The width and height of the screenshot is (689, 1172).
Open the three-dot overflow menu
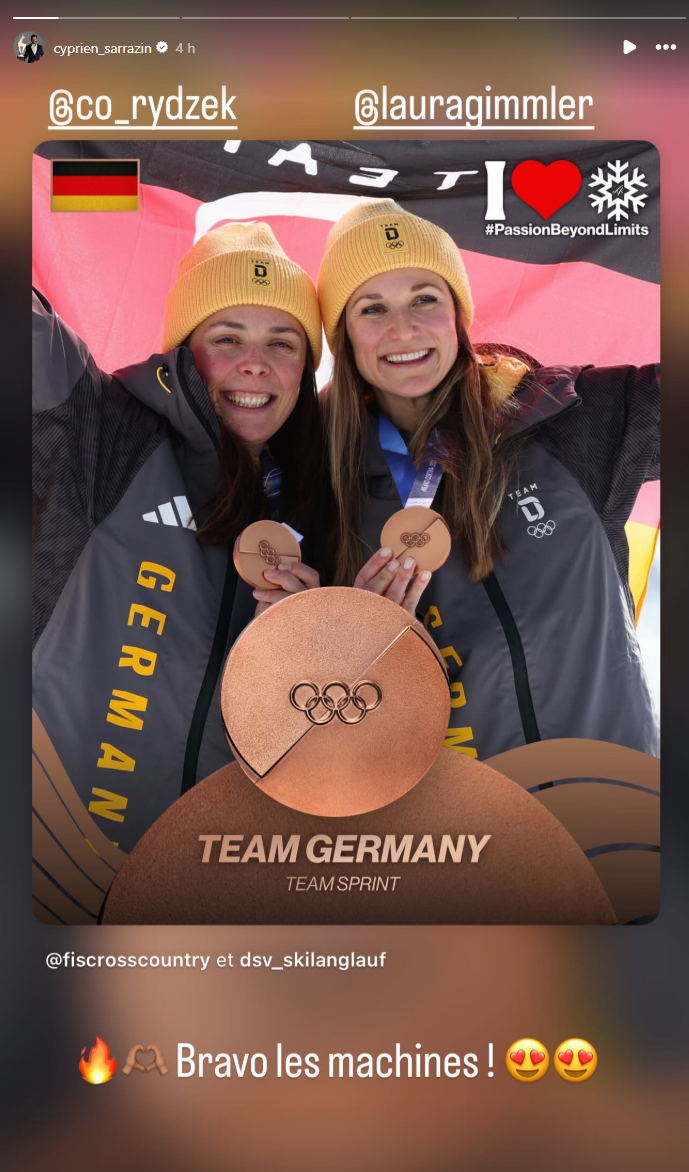tap(665, 47)
